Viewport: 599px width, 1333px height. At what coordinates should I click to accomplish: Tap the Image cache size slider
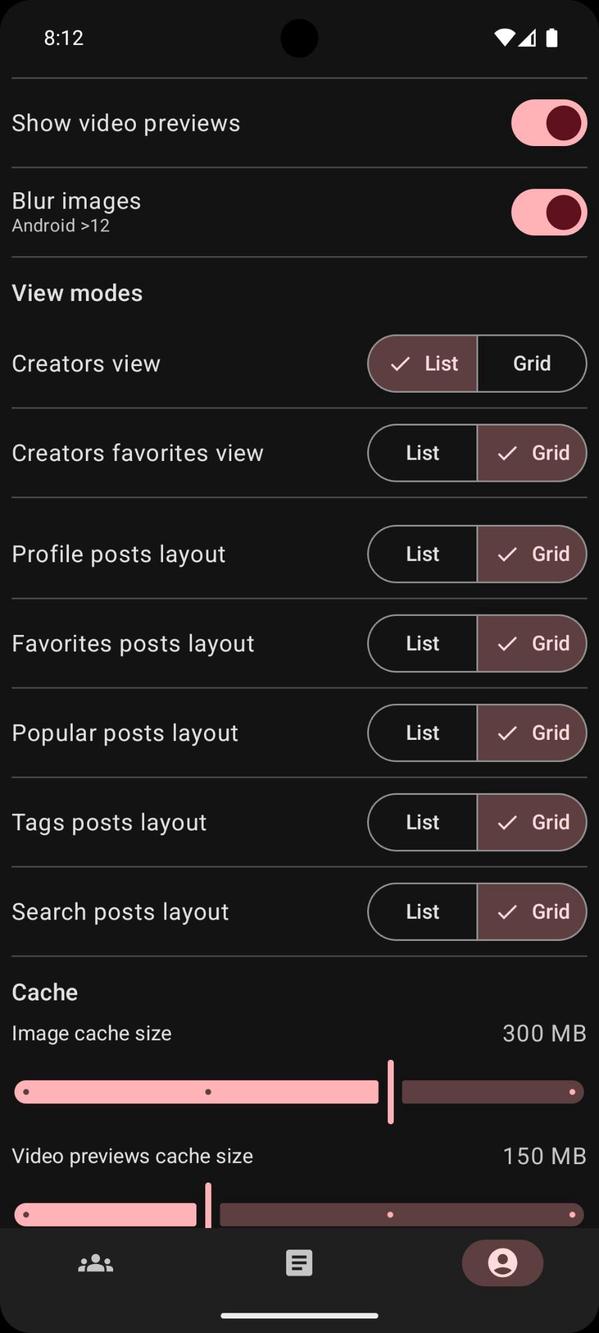(x=299, y=1092)
